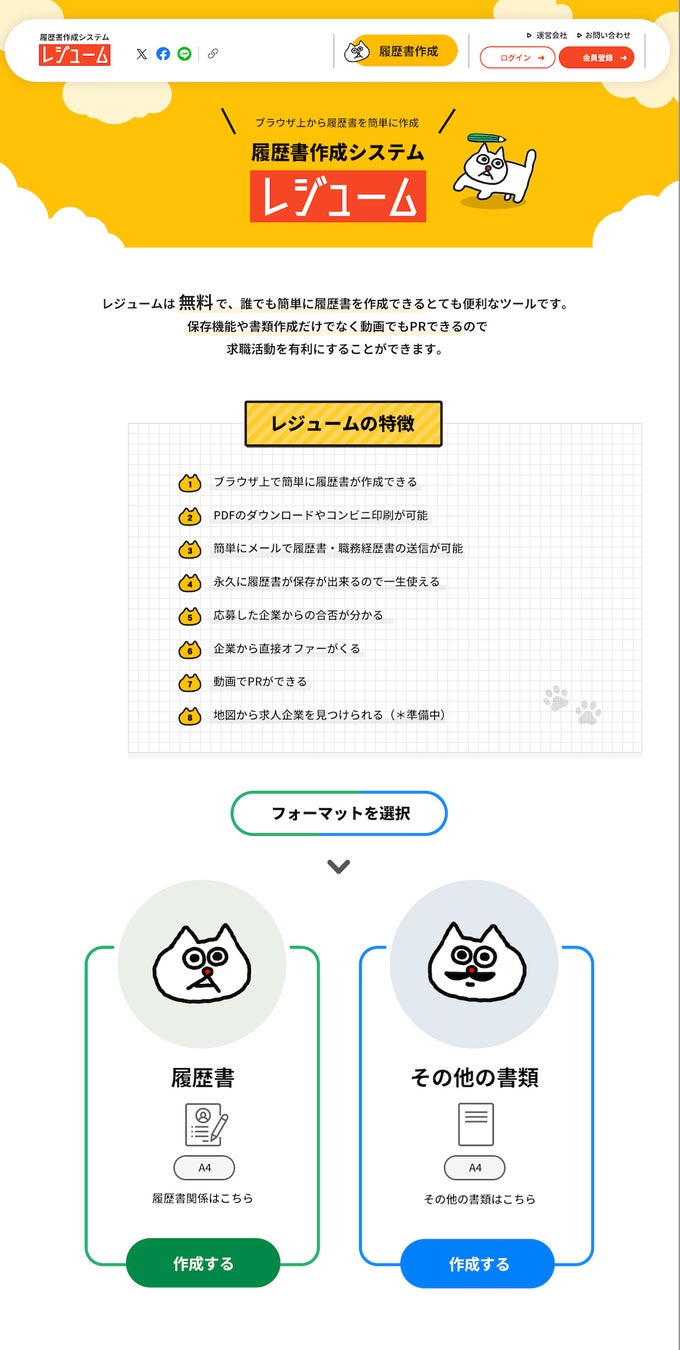Tap the 会員登録 button
The width and height of the screenshot is (680, 1350).
tap(596, 58)
